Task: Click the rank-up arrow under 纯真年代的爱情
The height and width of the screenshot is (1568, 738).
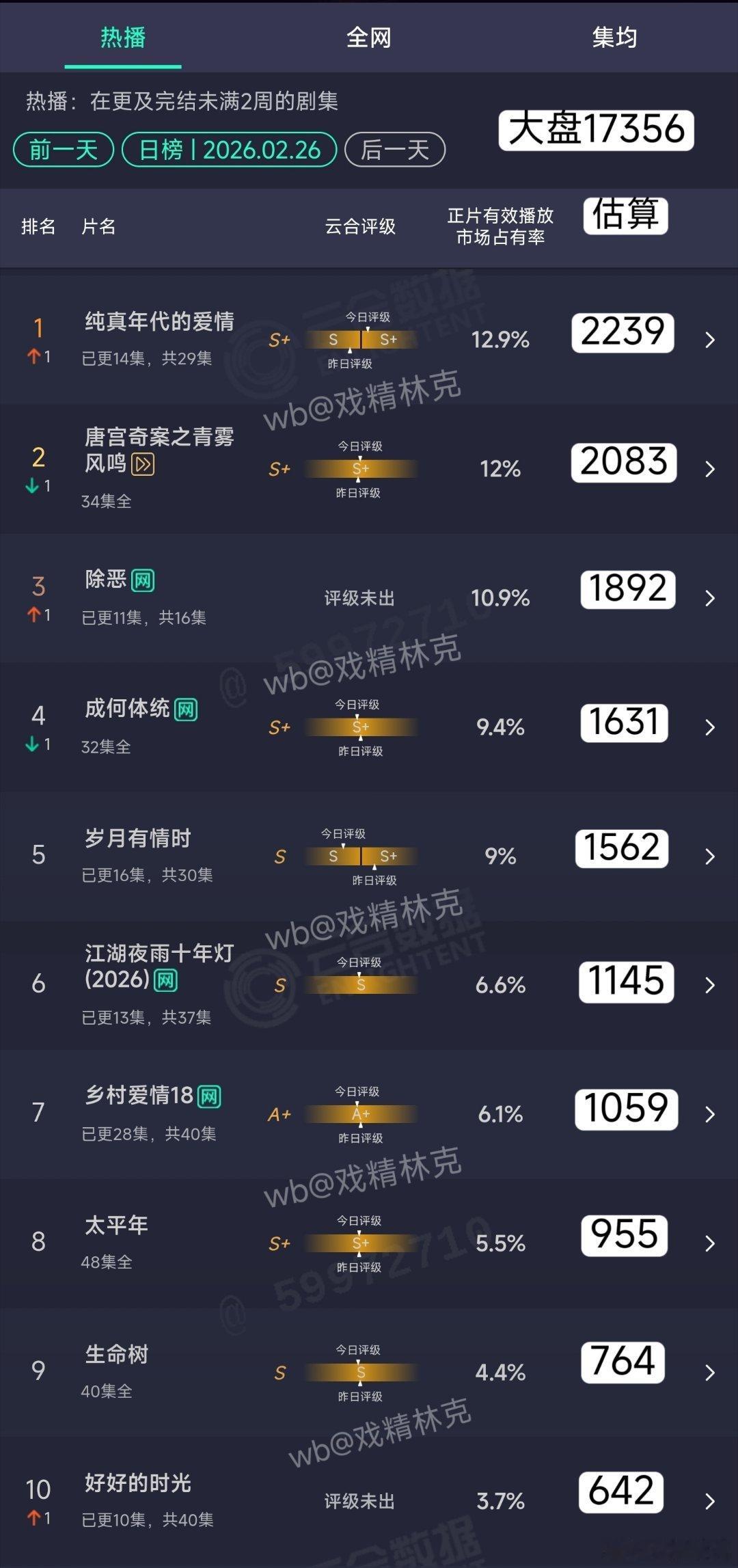Action: pos(36,355)
